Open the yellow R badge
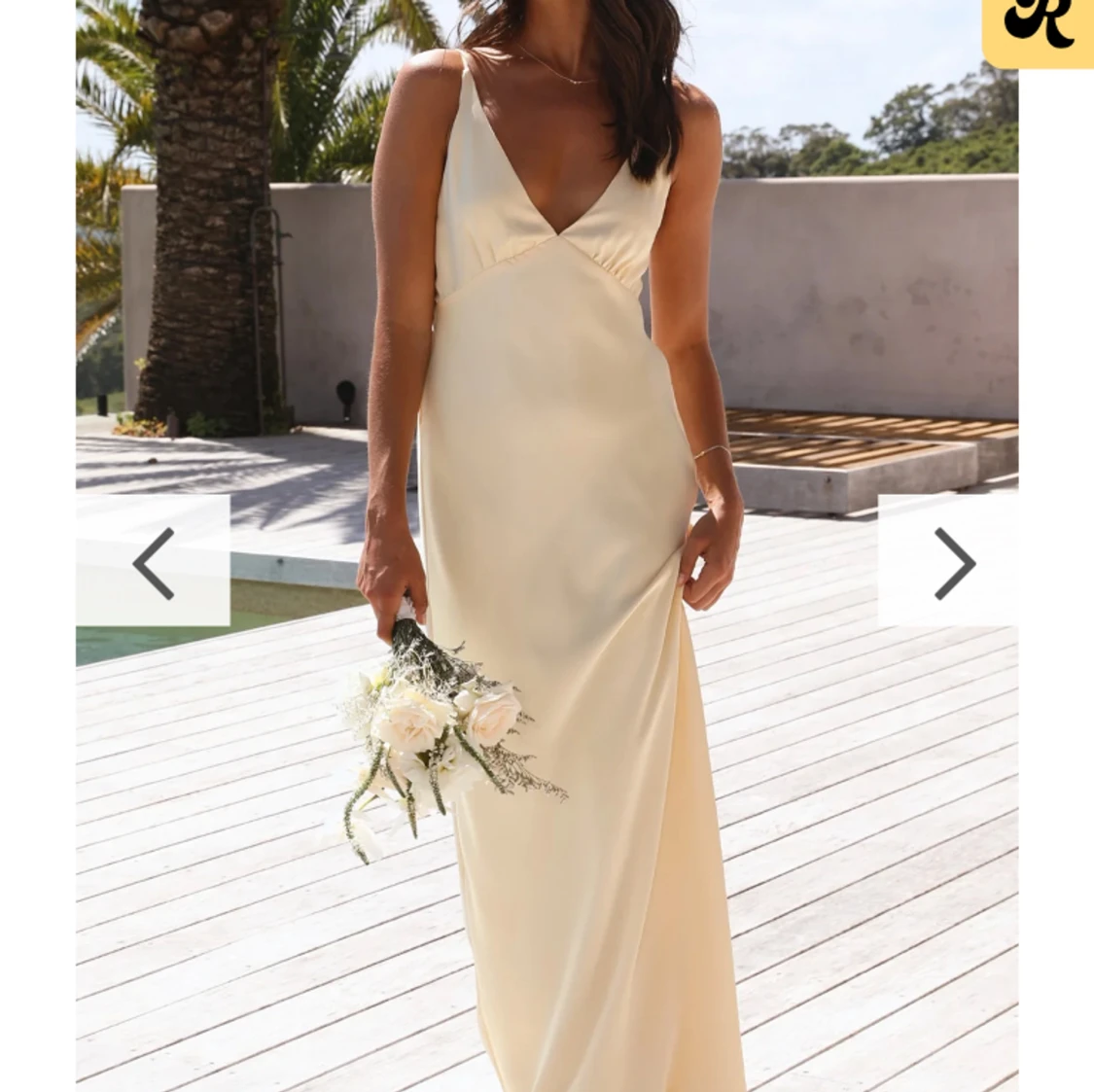1094x1092 pixels. (x=1038, y=29)
